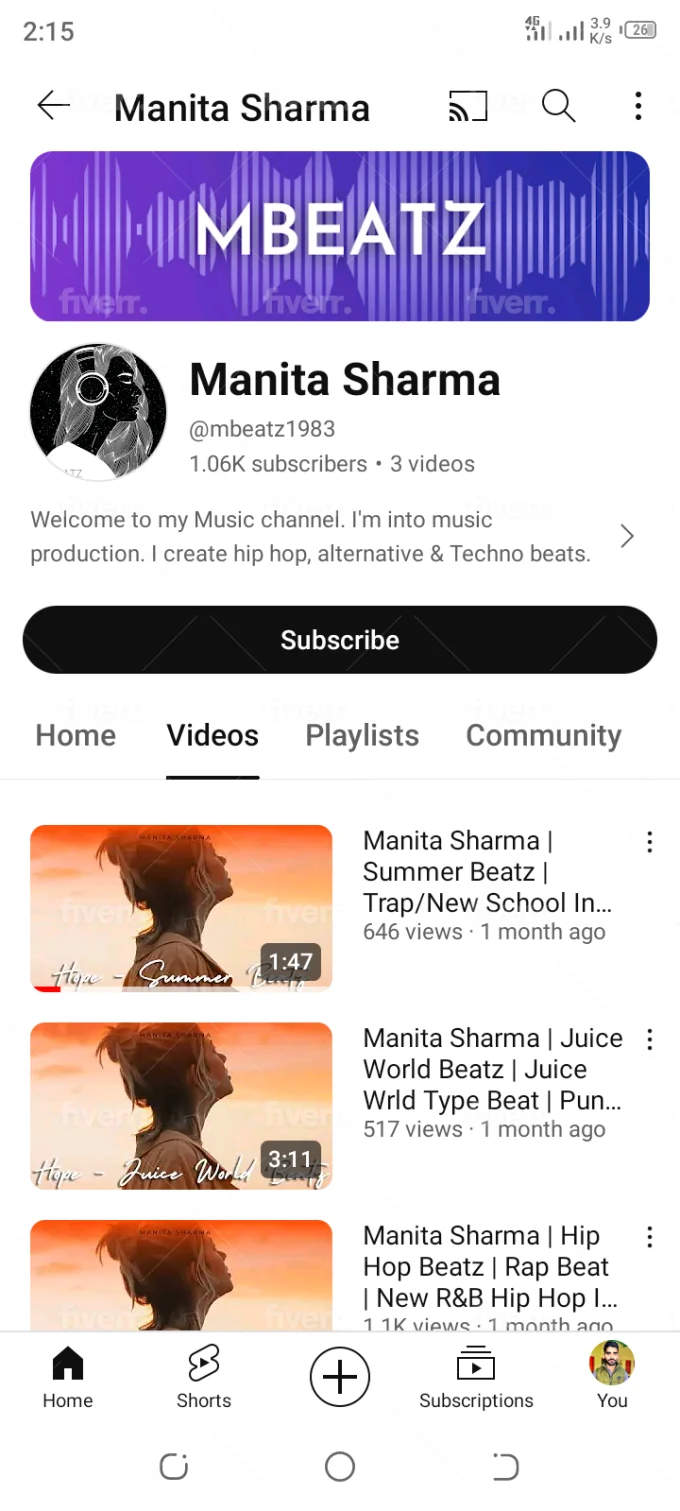Open more options for Hip Hop Beatz video
The width and height of the screenshot is (680, 1511).
coord(649,1238)
